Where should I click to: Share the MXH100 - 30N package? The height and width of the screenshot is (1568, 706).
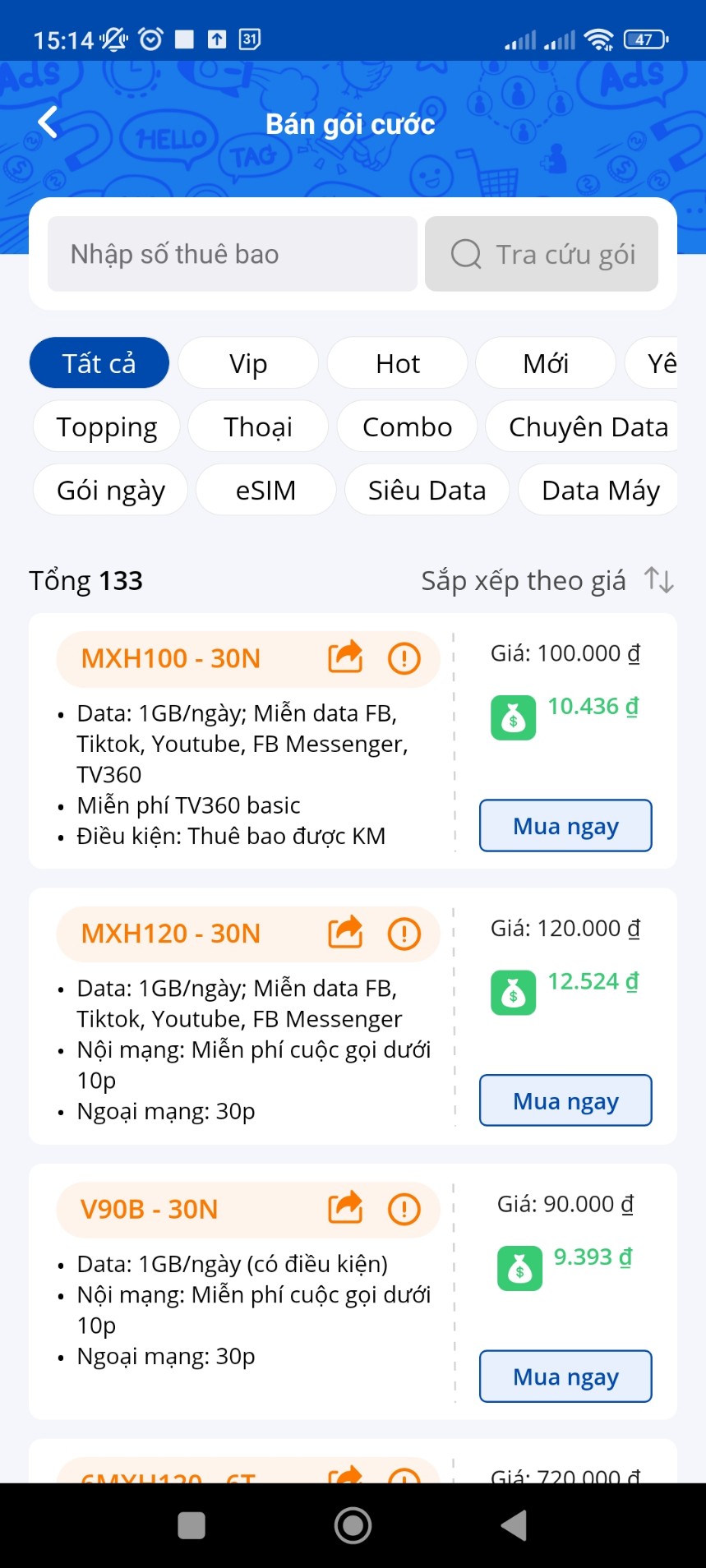[345, 657]
